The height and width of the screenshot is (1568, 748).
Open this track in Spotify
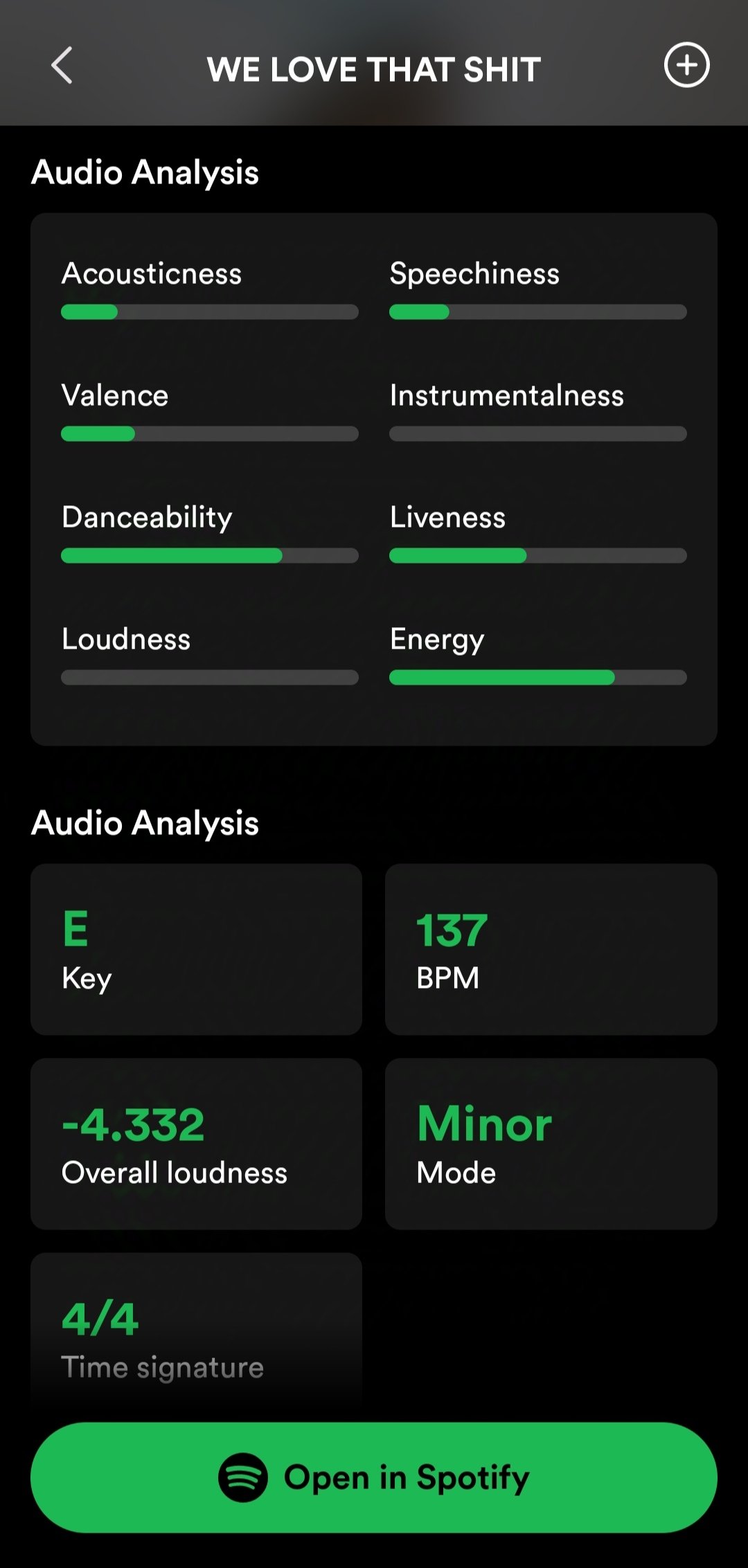(x=374, y=1477)
